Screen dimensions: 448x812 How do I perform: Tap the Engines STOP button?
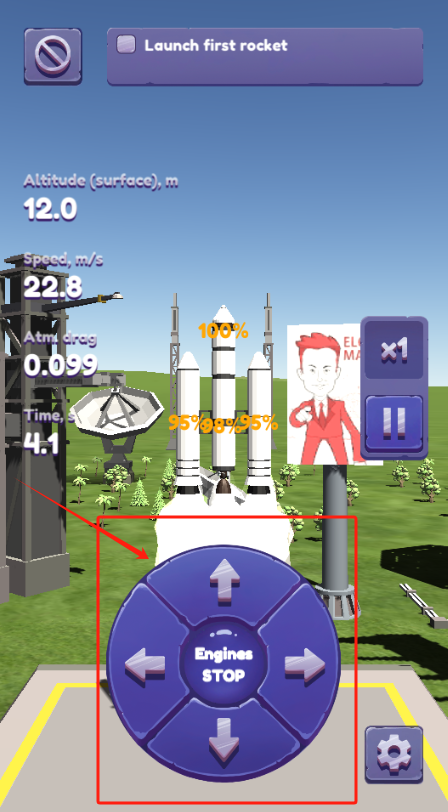pos(223,663)
